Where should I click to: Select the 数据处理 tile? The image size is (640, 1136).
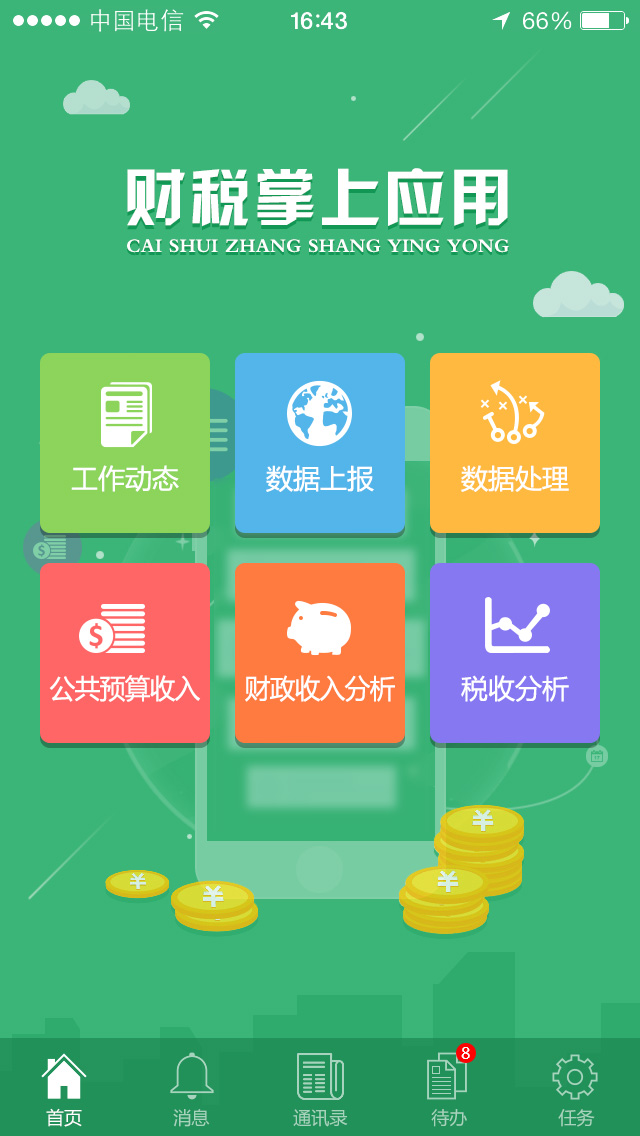pos(515,442)
